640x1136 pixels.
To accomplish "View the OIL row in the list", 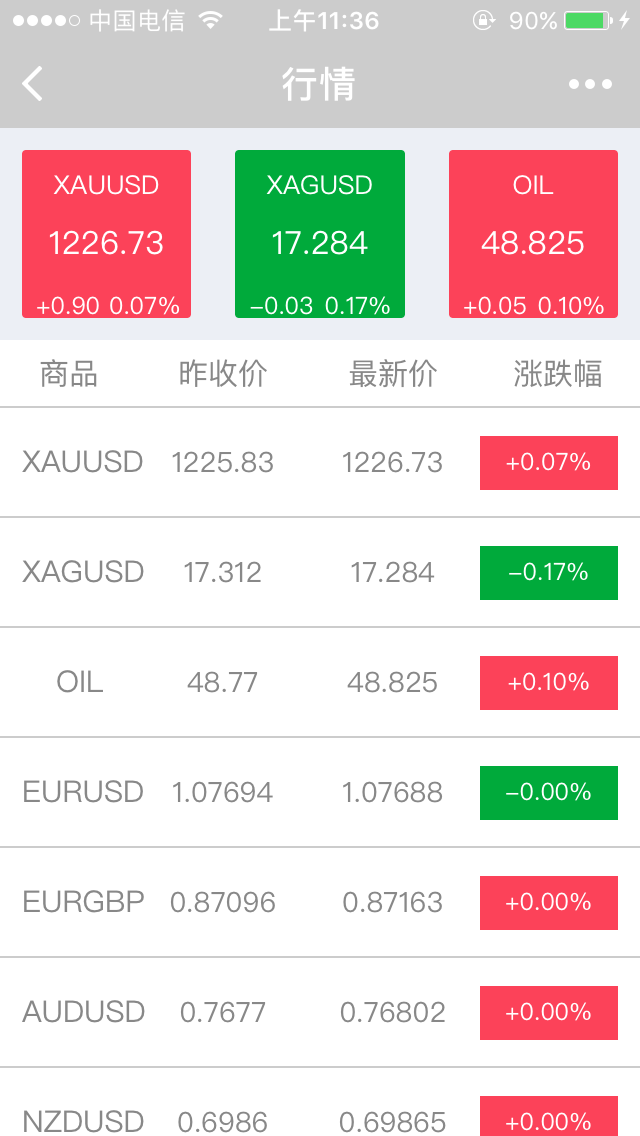I will click(320, 683).
